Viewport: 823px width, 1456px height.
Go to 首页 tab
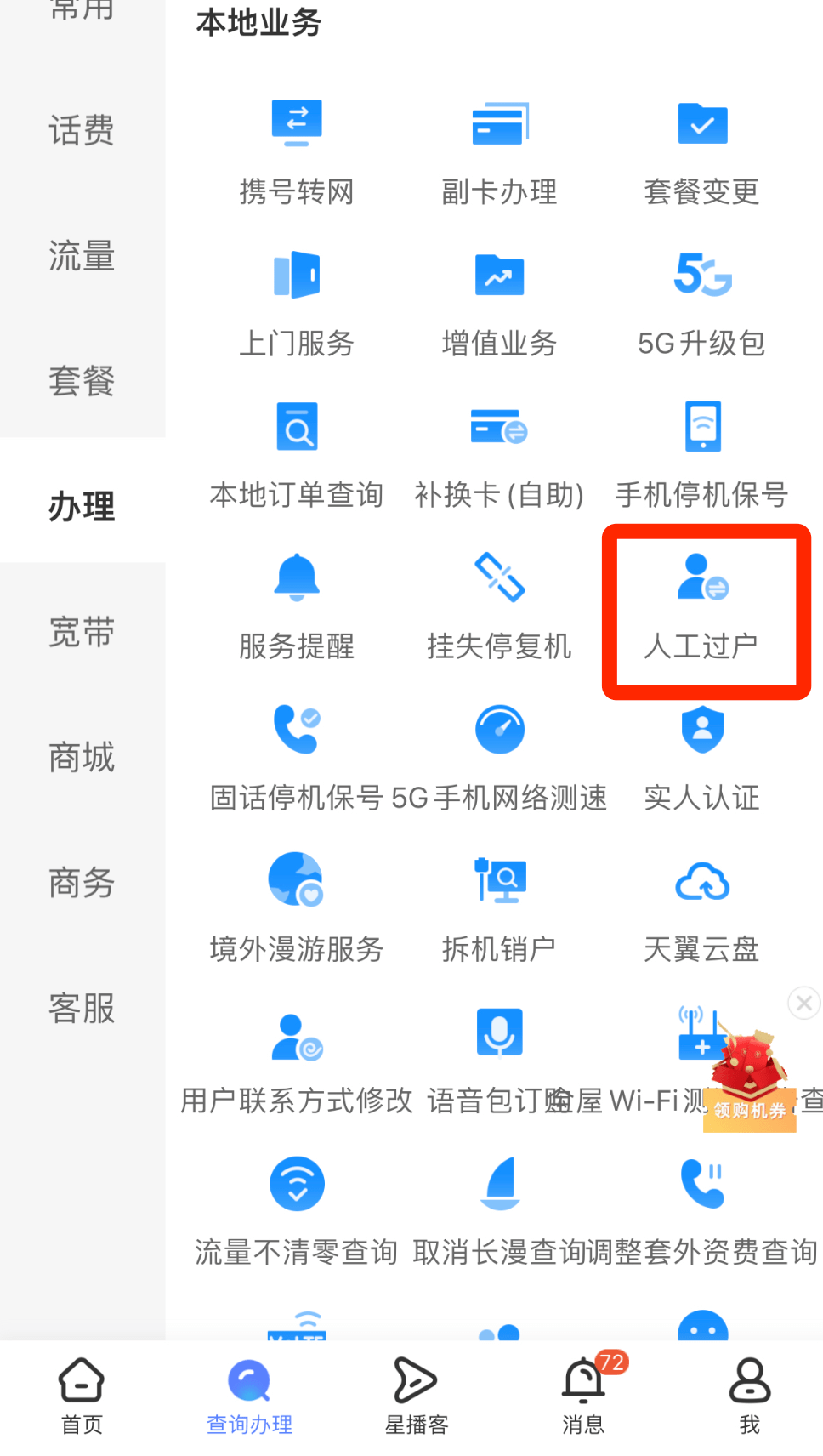click(82, 1396)
